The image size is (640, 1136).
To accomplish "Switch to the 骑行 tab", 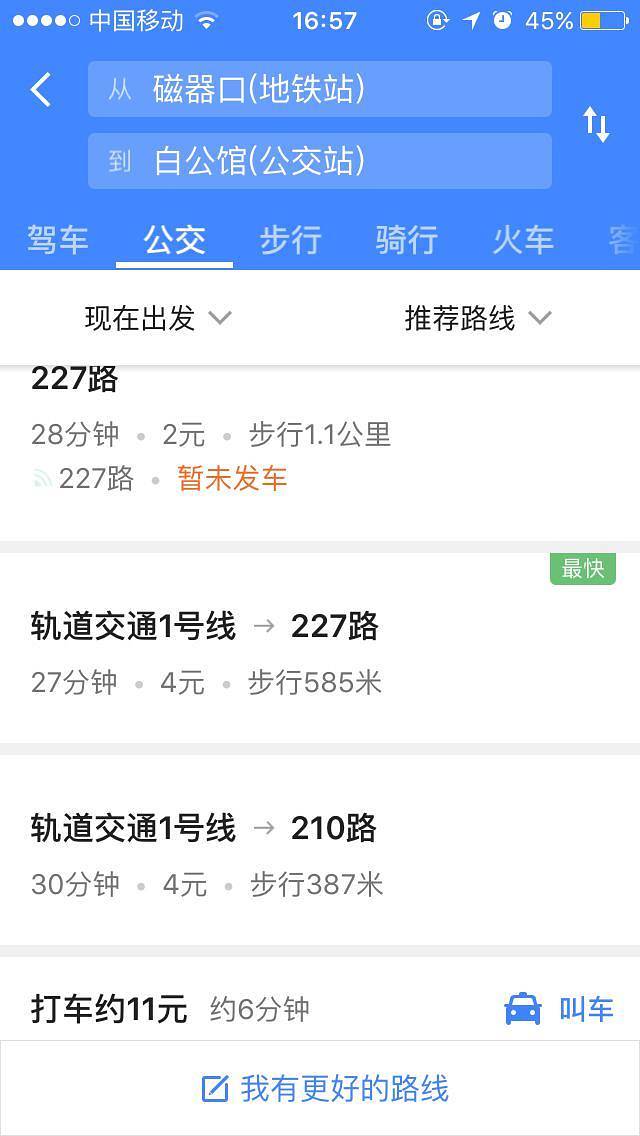I will pos(406,240).
